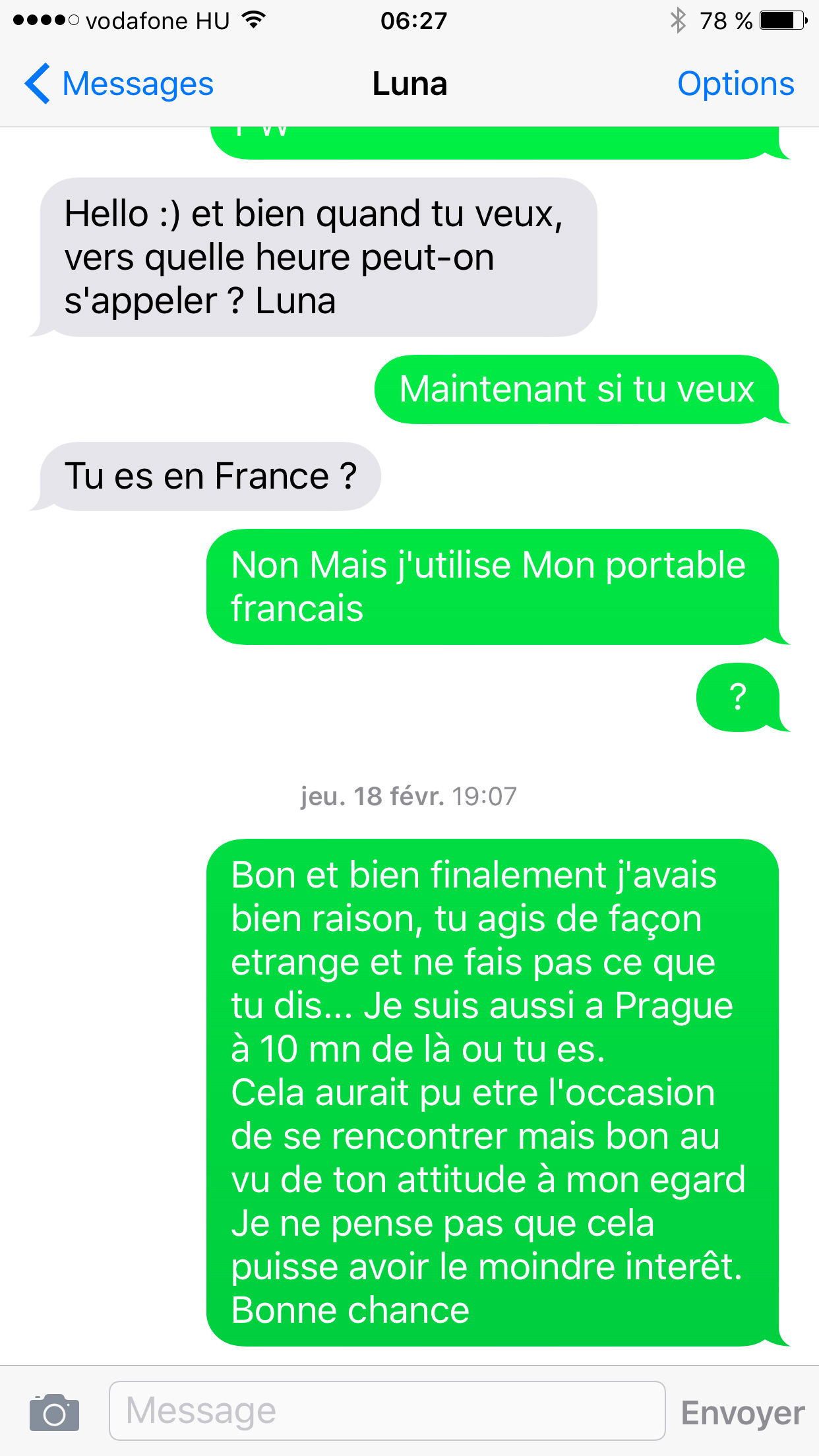This screenshot has width=819, height=1456.
Task: Focus the Message text field
Action: pos(386,1411)
